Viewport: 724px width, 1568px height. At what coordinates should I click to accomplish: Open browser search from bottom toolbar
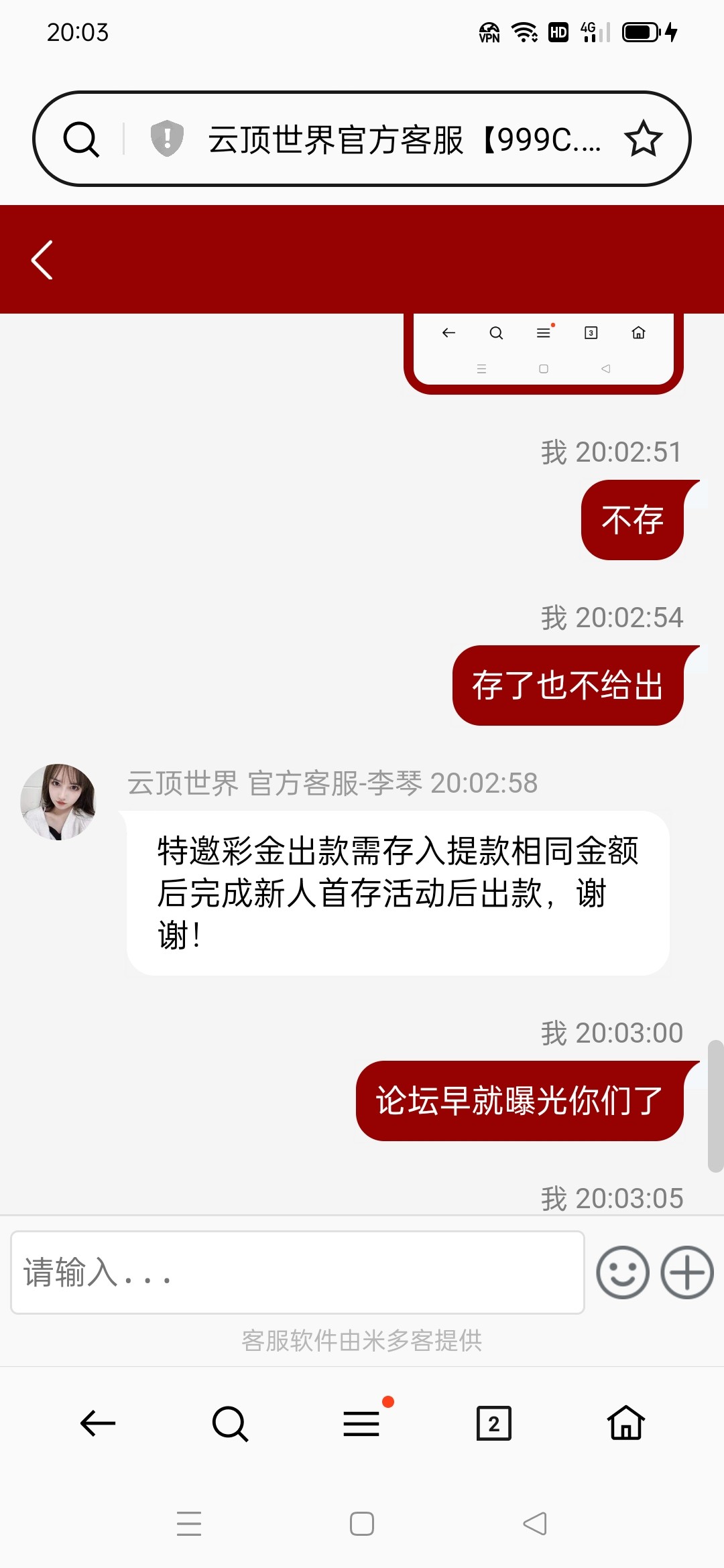(x=230, y=1423)
